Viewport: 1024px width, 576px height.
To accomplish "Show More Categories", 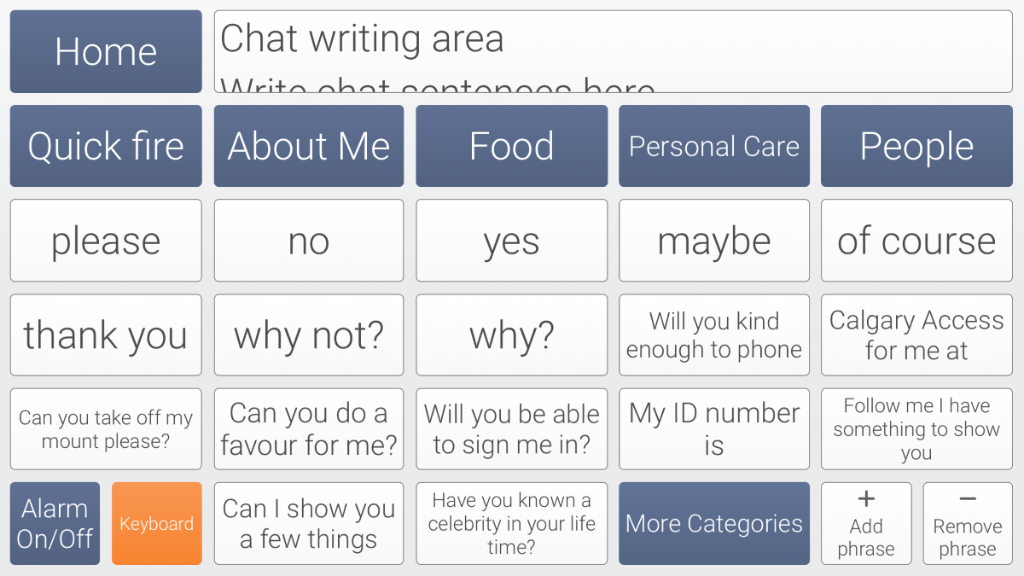I will pos(714,523).
